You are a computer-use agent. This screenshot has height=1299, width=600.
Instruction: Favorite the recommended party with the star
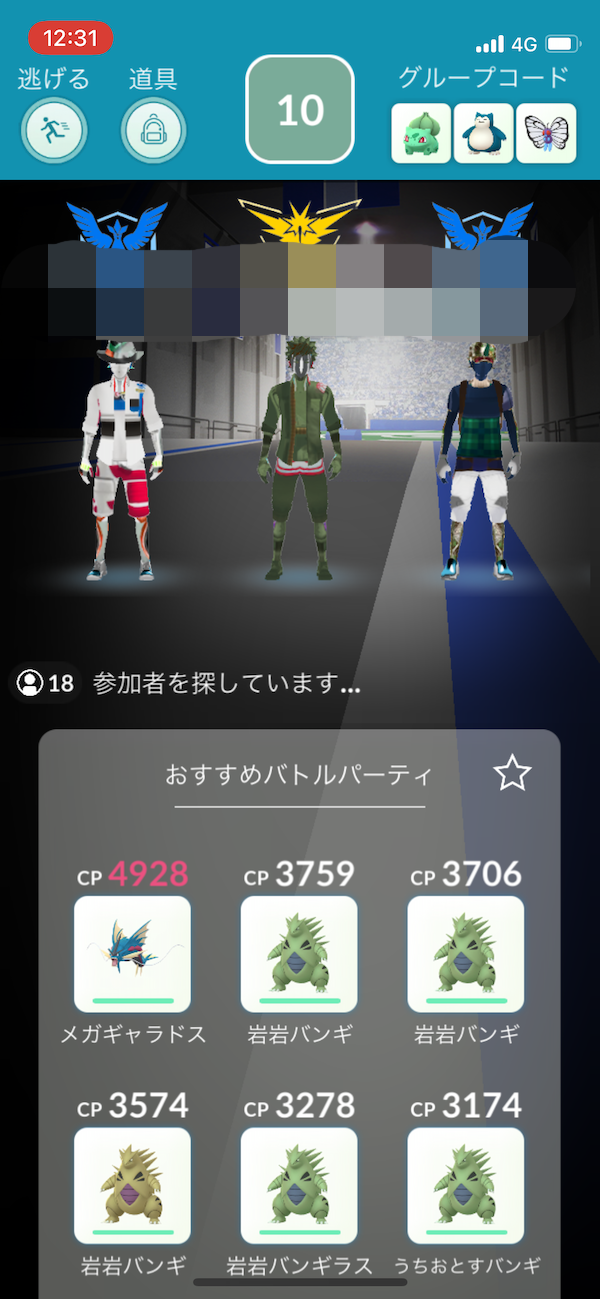click(x=512, y=773)
